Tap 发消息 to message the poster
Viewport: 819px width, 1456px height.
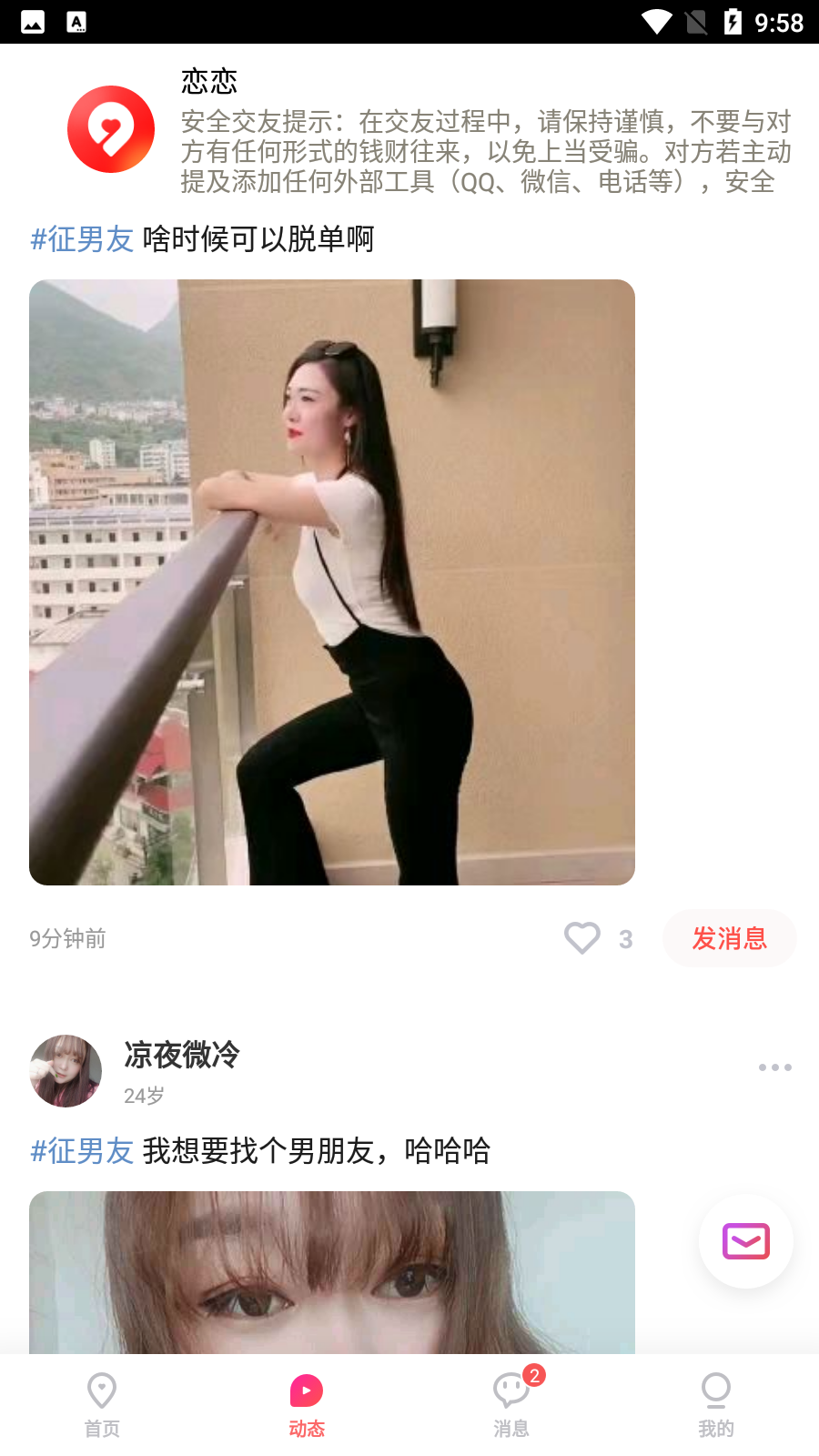[729, 938]
